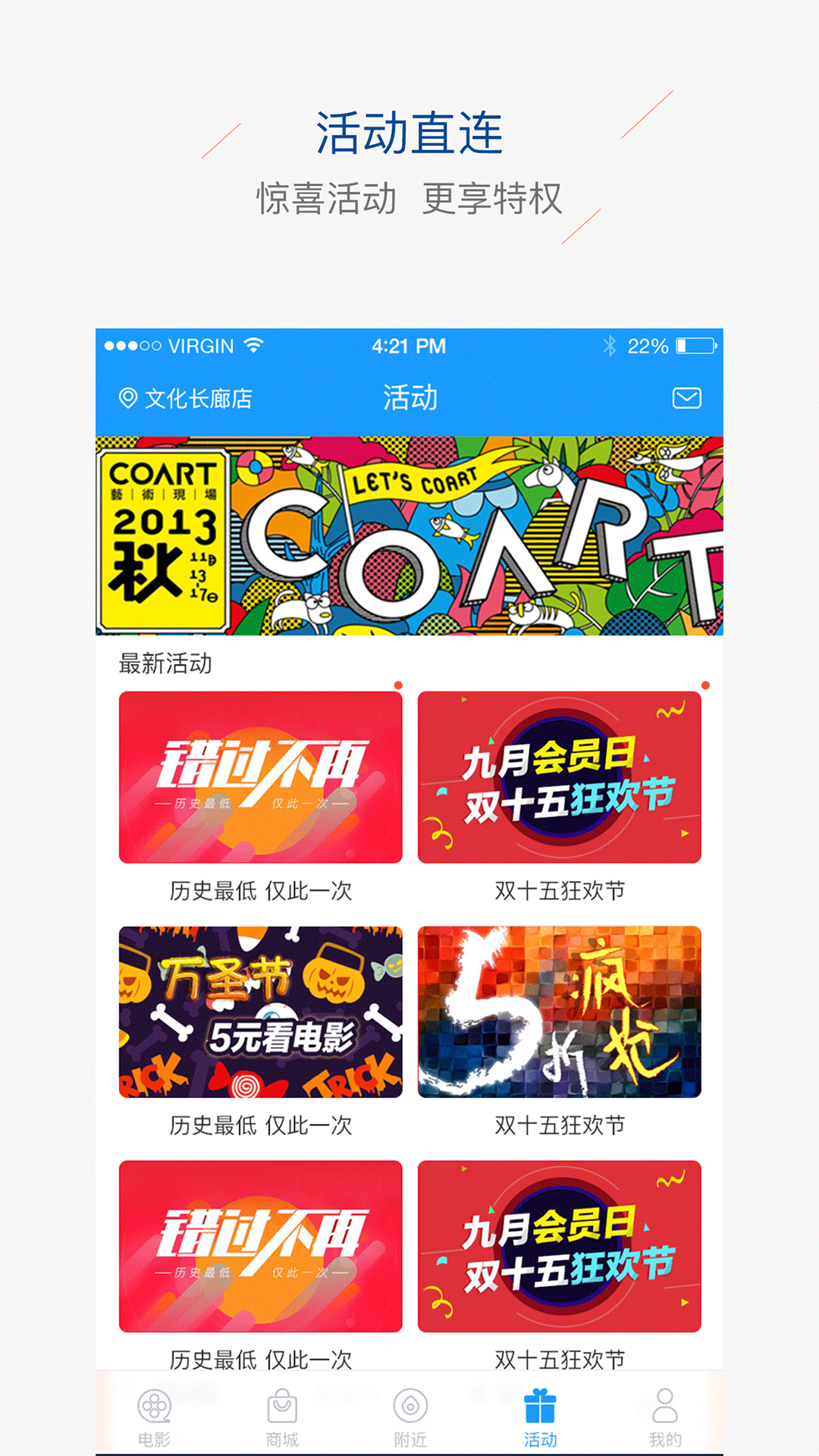Select the 活动 gift box icon
Screen dimensions: 819x1456
[x=541, y=1407]
